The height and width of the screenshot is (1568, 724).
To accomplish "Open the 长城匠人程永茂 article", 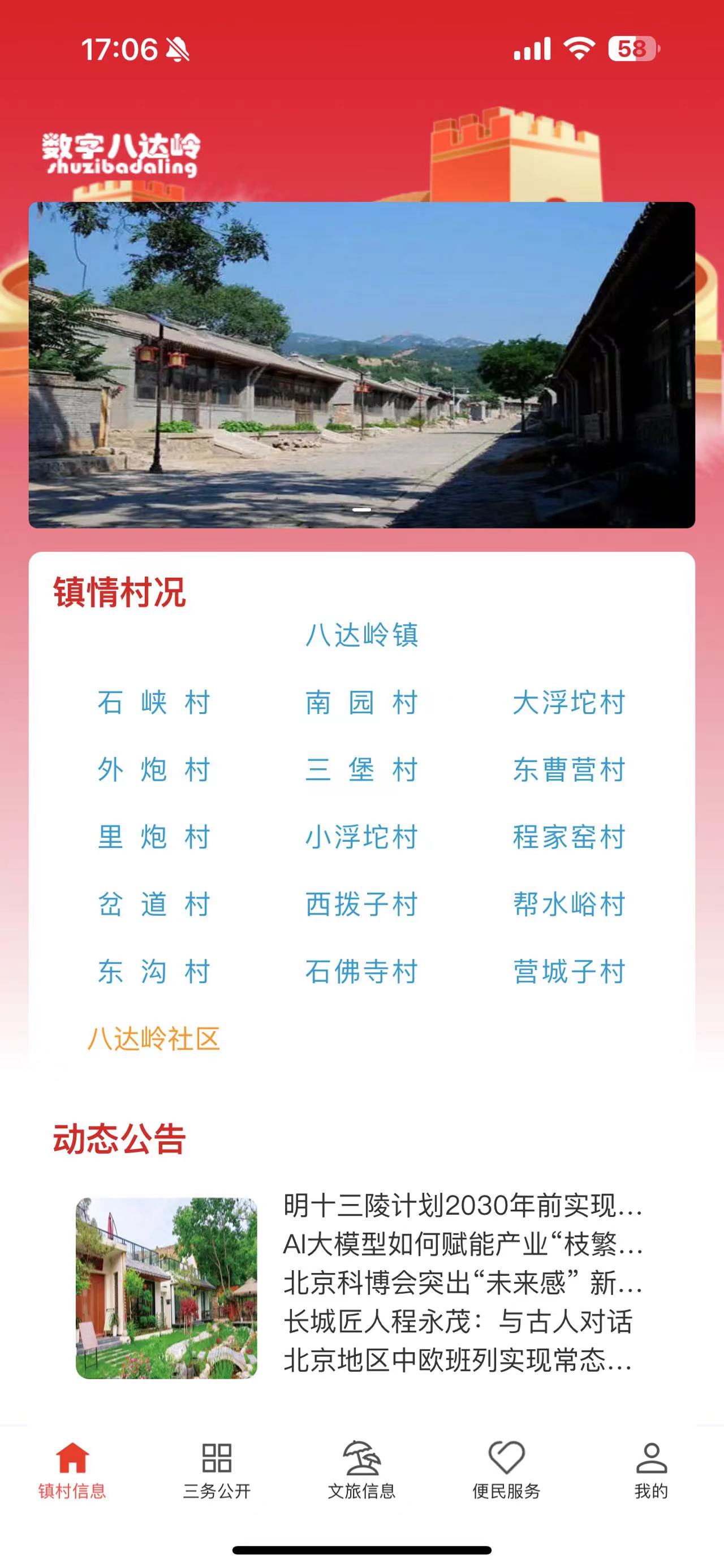I will [x=458, y=1322].
